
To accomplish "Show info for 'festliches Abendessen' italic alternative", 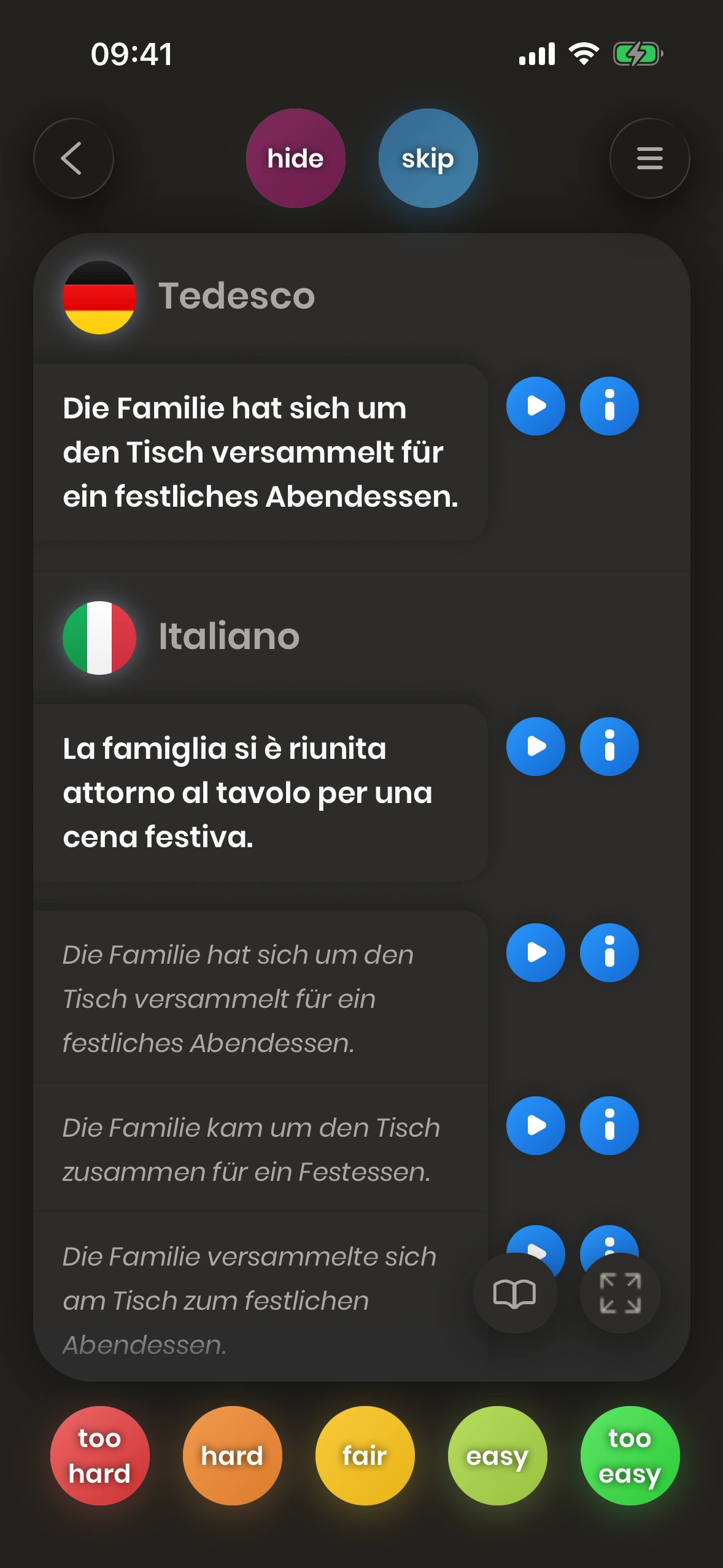I will pos(609,953).
